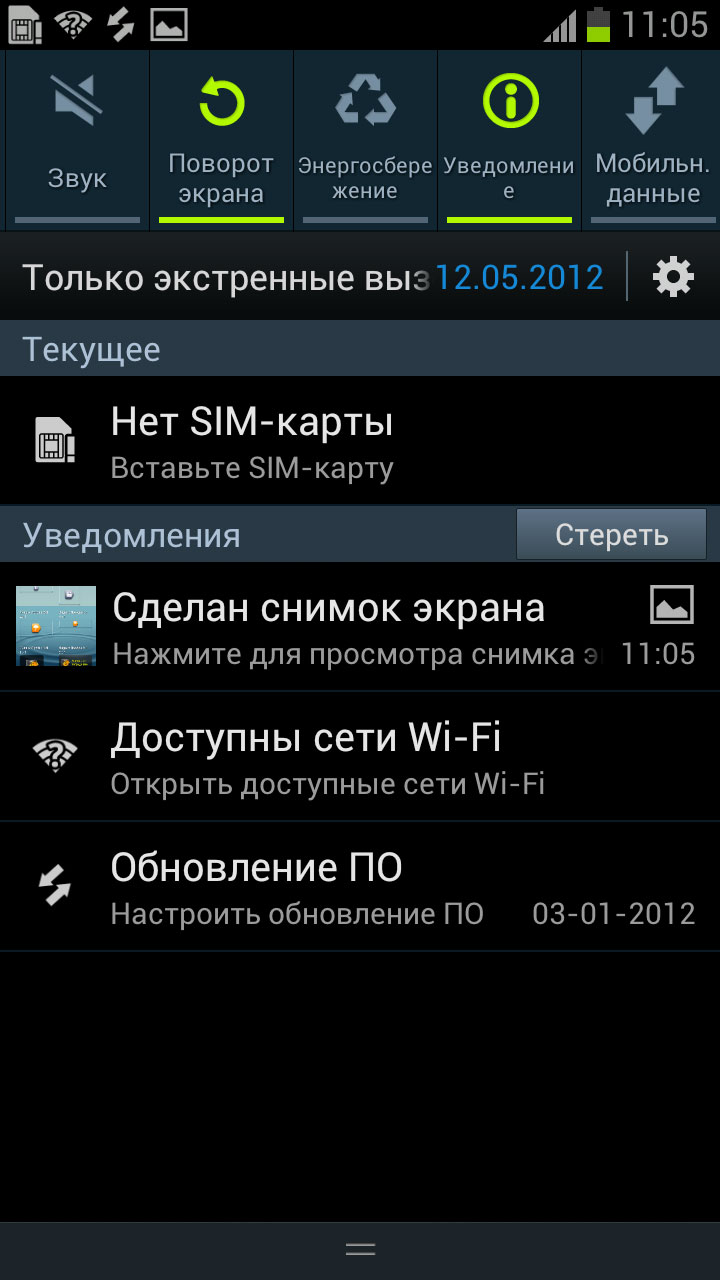Viewport: 720px width, 1280px height.
Task: Toggle Мобильн. данные mobile data
Action: [x=651, y=141]
